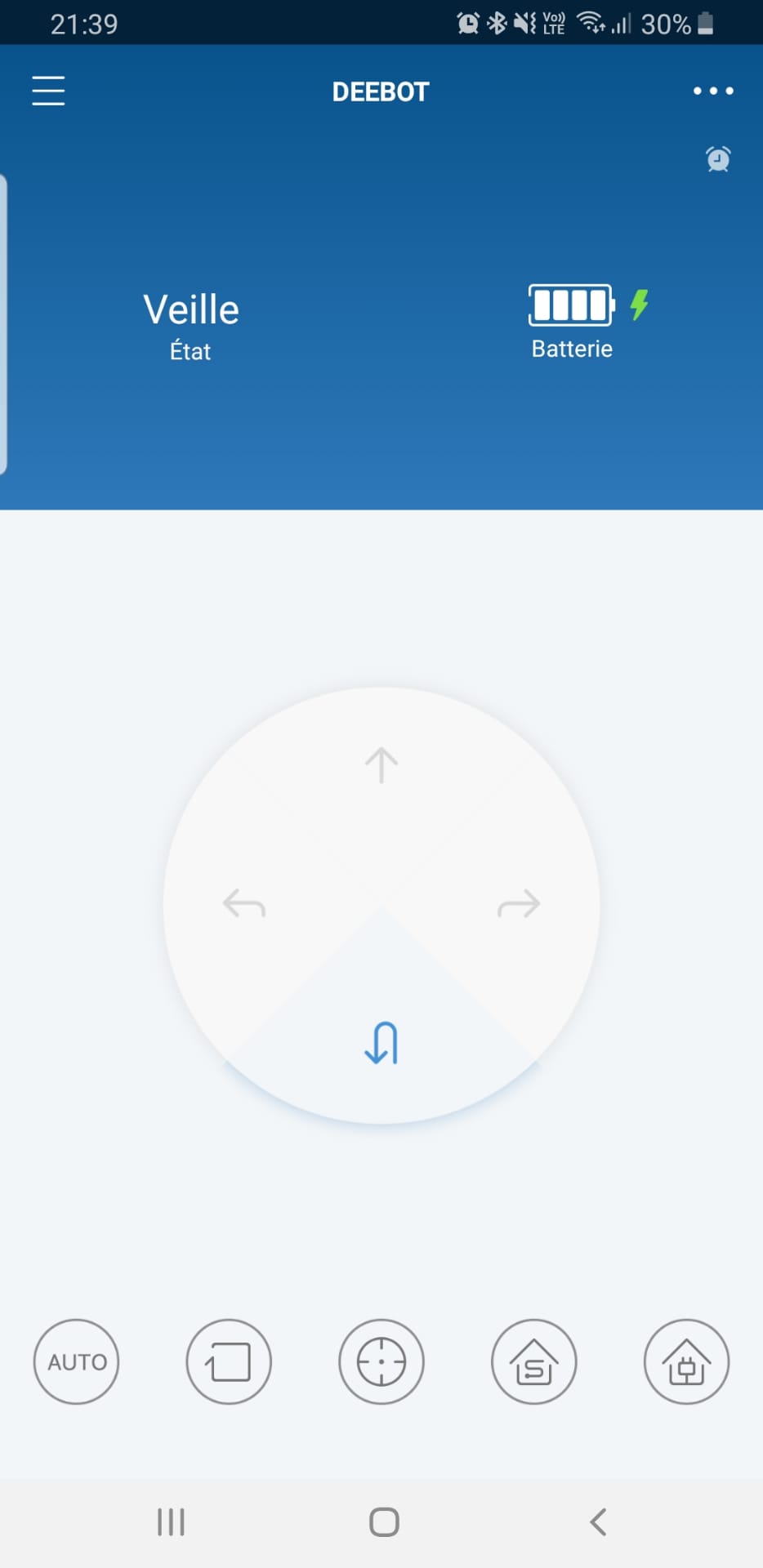Viewport: 763px width, 1568px height.
Task: Go back using the system back button
Action: click(598, 1521)
